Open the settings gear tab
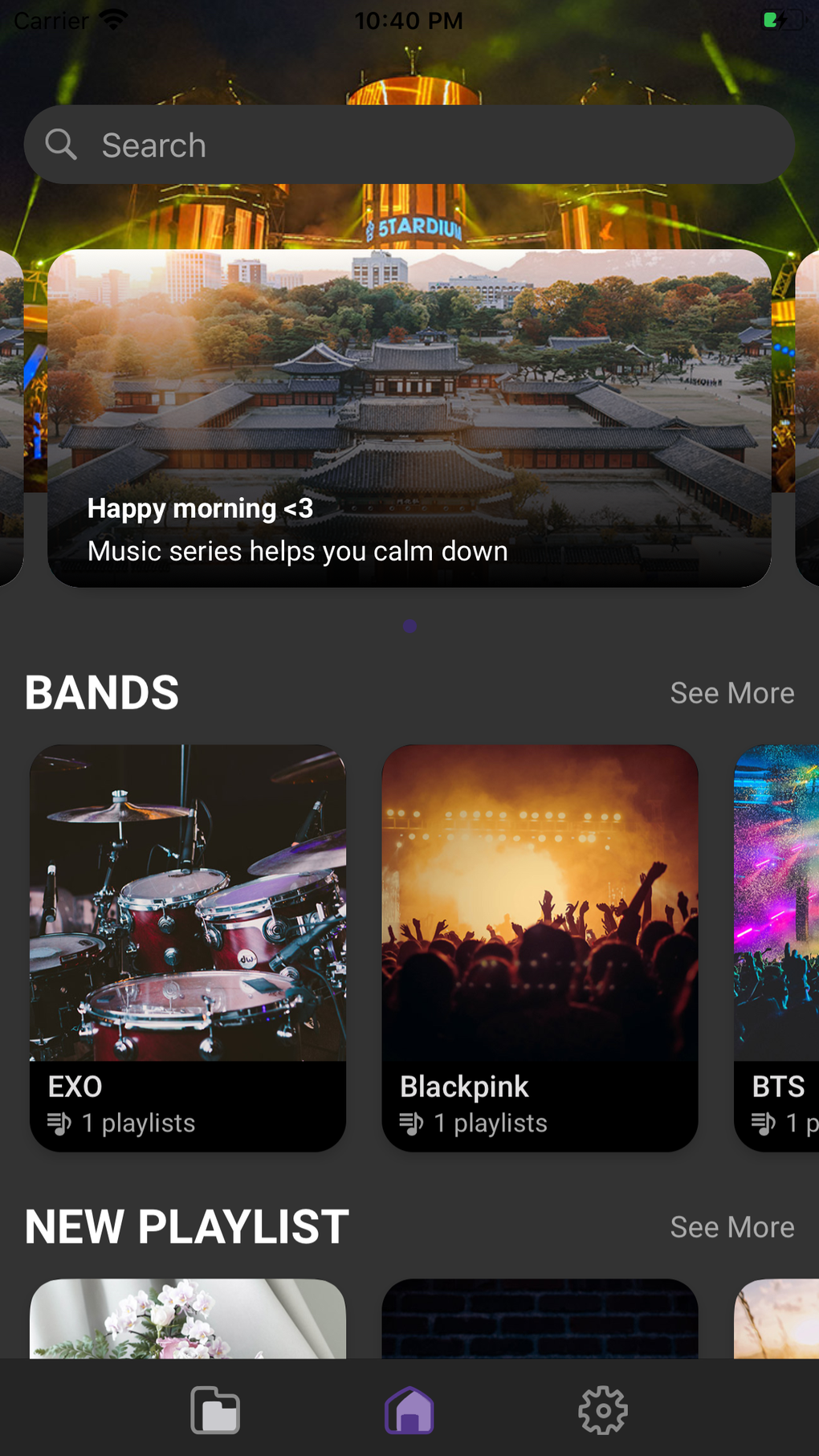This screenshot has height=1456, width=819. 603,1410
